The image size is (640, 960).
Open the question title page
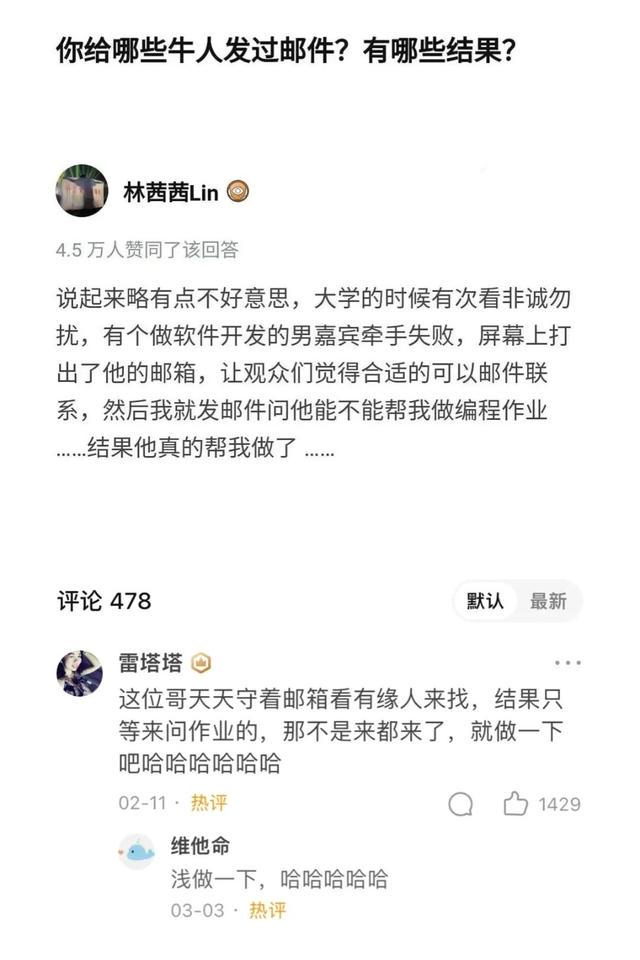point(287,49)
